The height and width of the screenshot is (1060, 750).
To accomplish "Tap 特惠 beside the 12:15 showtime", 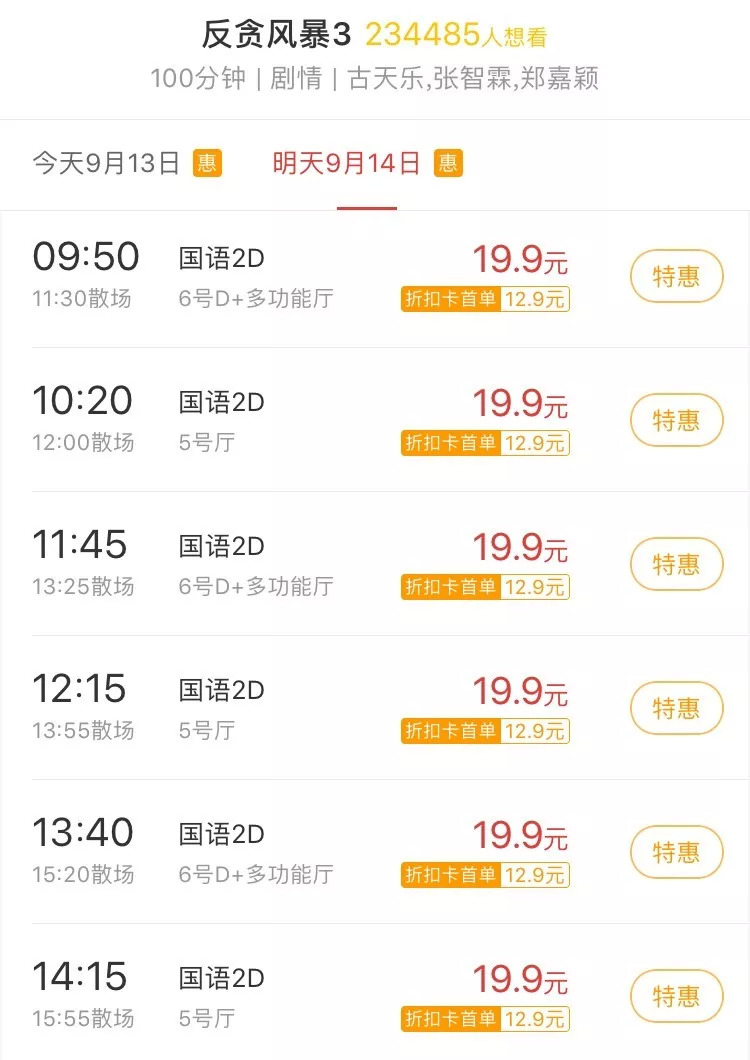I will coord(676,708).
